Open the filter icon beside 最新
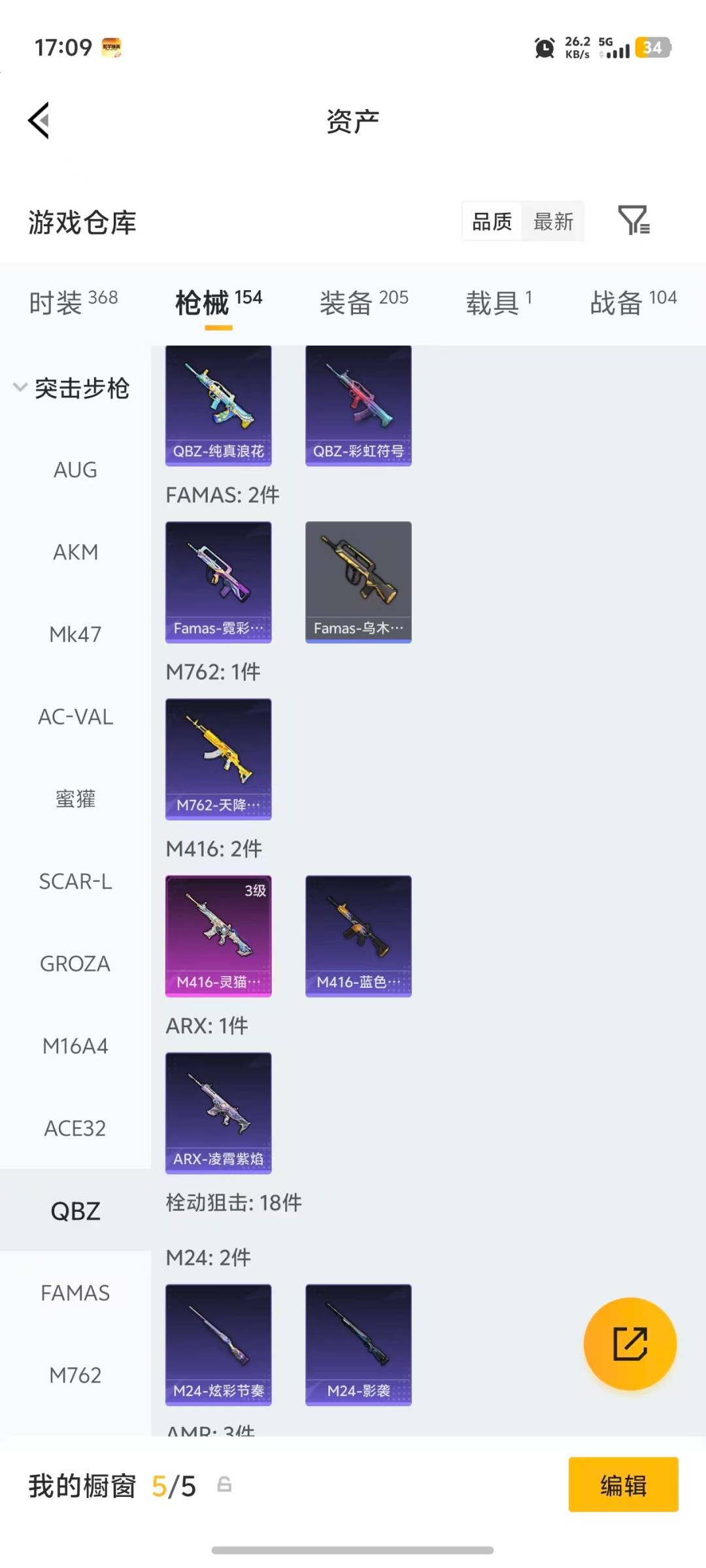The width and height of the screenshot is (706, 1568). point(633,221)
